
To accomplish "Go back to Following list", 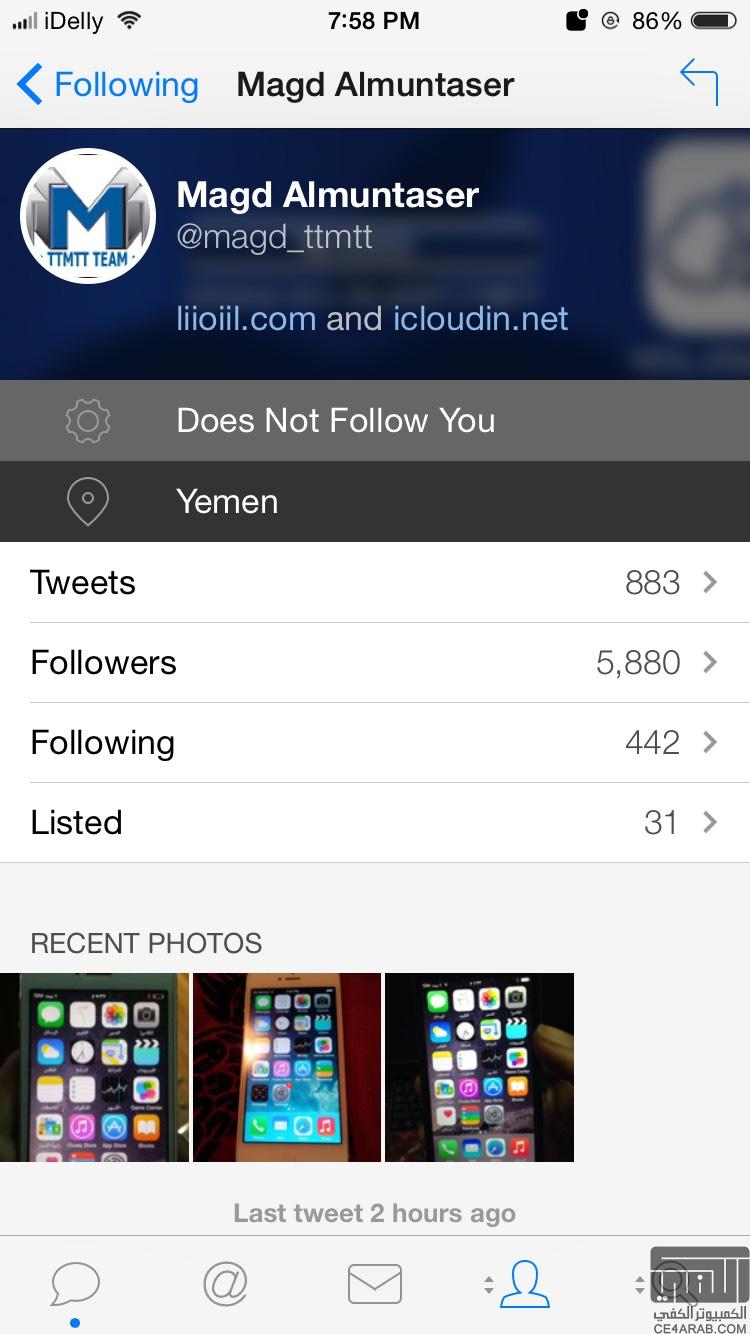I will point(108,85).
